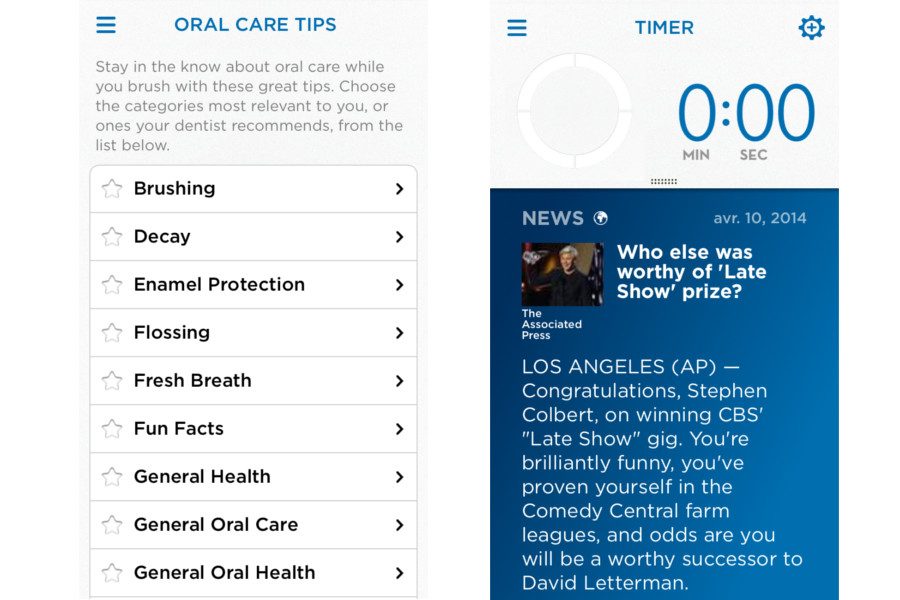Open Fresh Breath tips
The height and width of the screenshot is (600, 900).
[253, 381]
